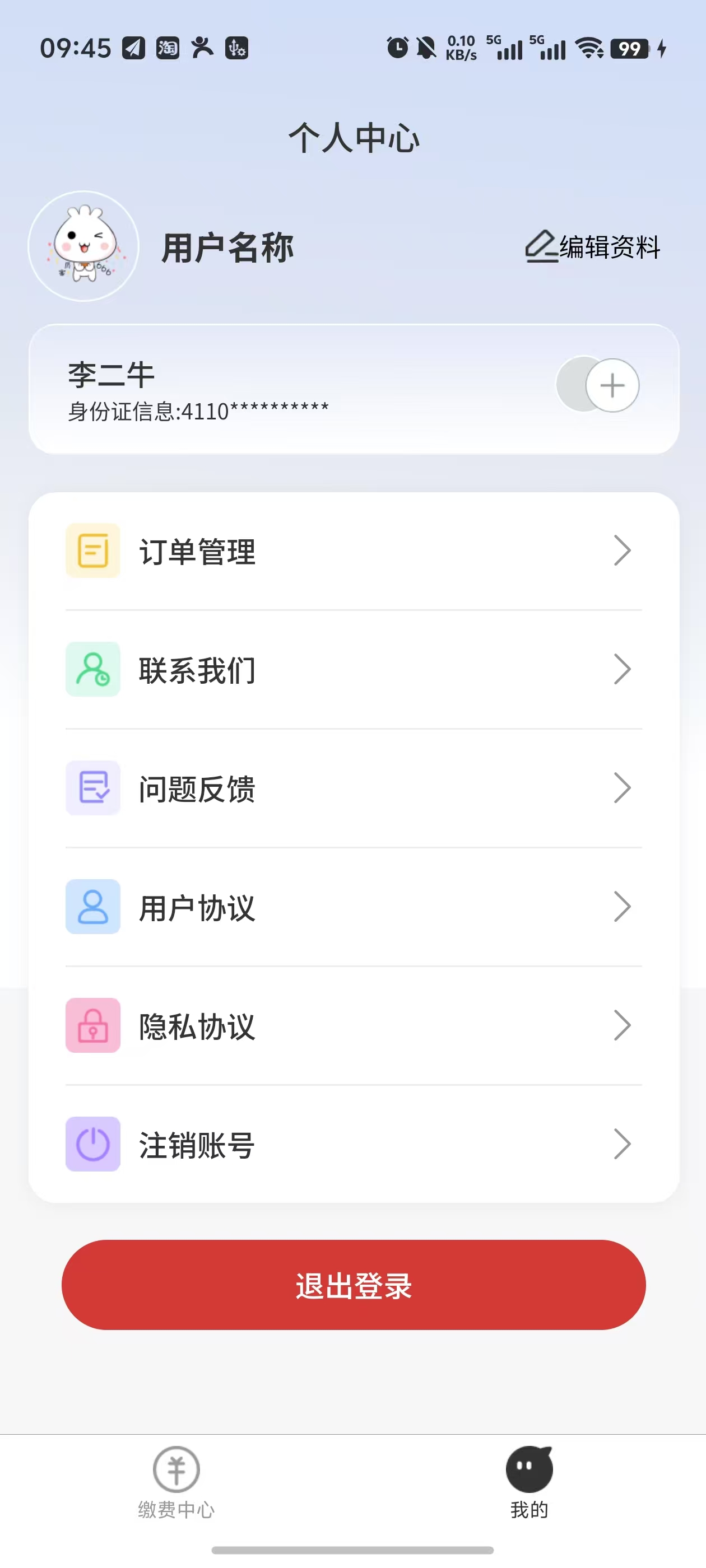Select 注销账号 to delete account
The width and height of the screenshot is (706, 1568).
click(354, 1144)
